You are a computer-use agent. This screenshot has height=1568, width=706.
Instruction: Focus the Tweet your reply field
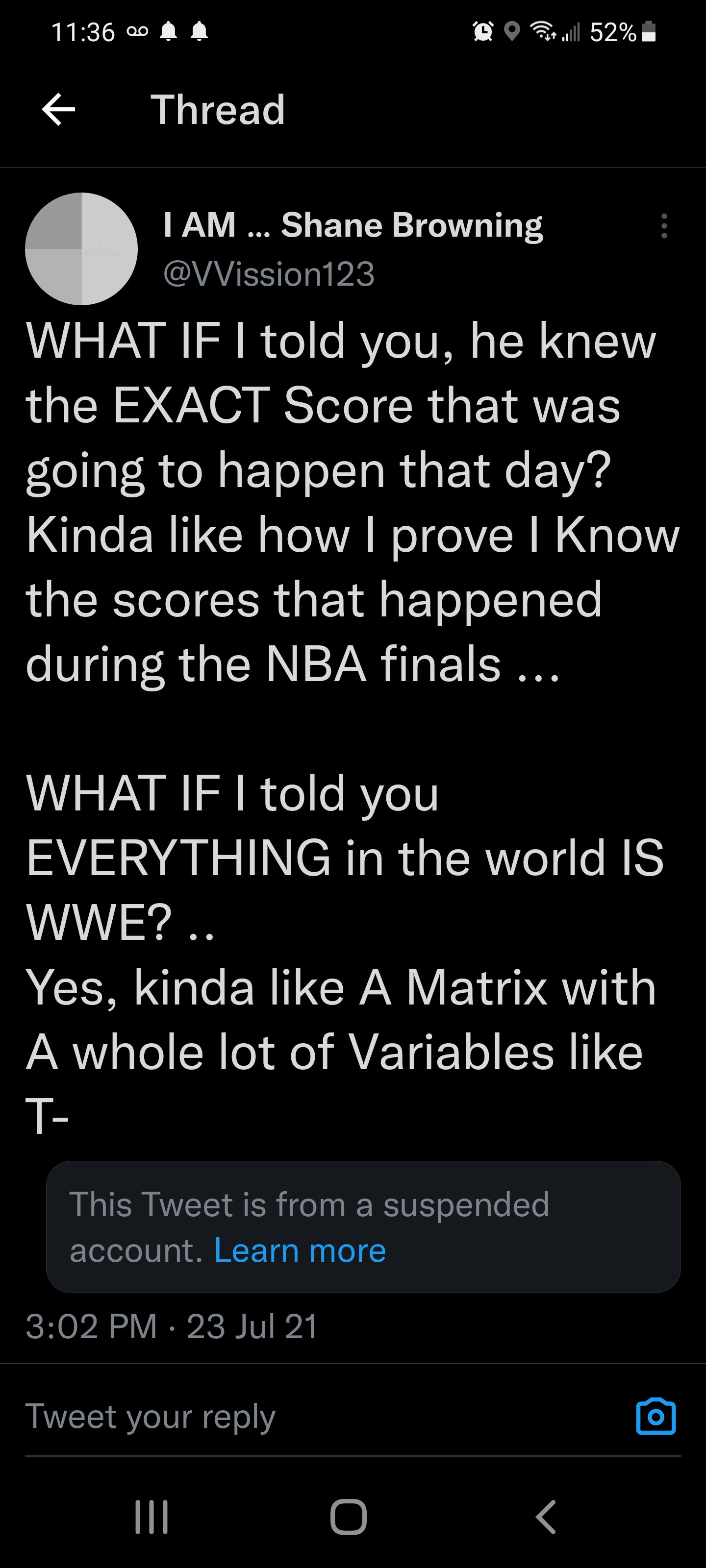(x=304, y=1417)
